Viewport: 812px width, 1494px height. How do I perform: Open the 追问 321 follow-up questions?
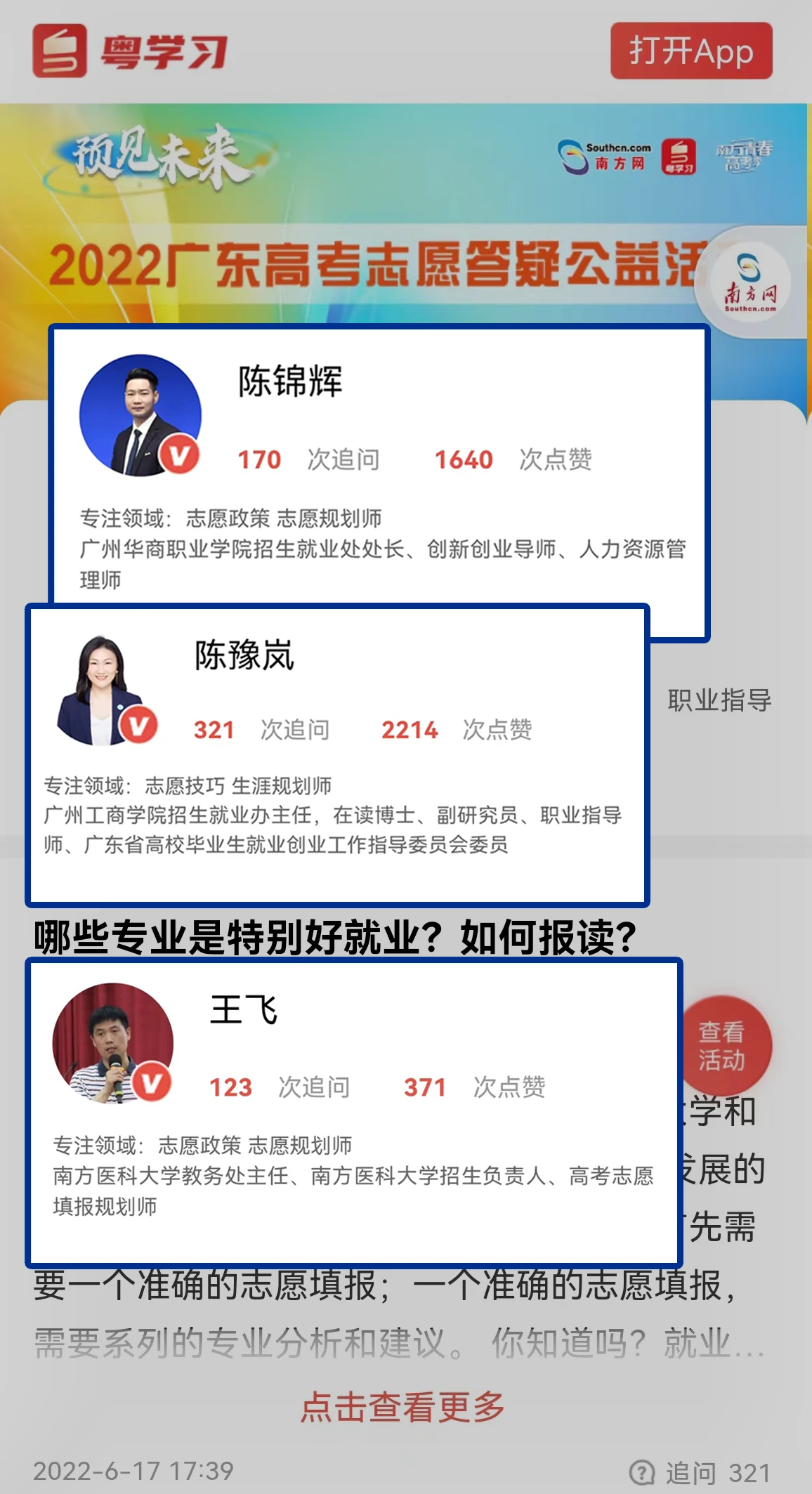pos(701,1472)
